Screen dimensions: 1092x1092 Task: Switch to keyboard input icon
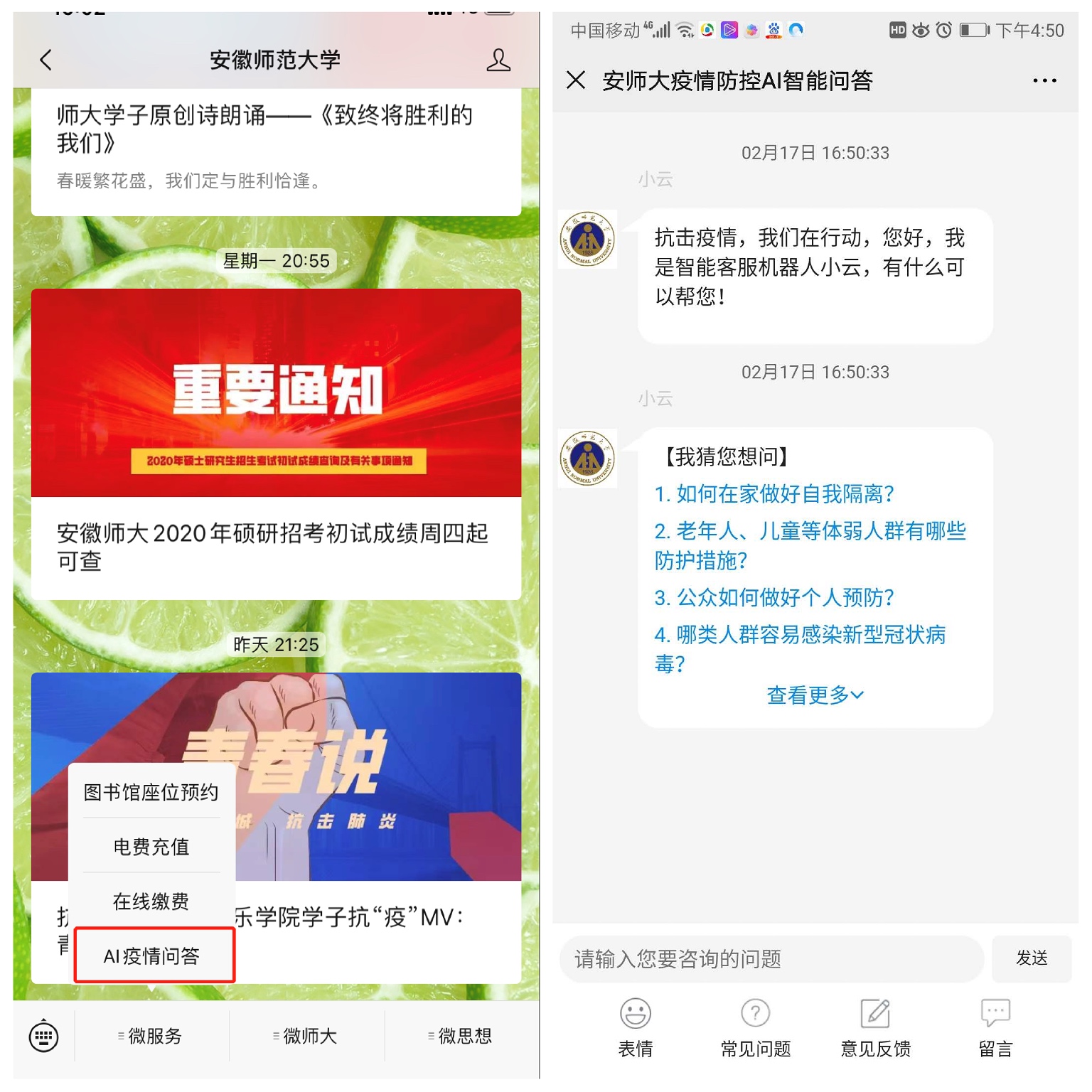click(x=43, y=1036)
